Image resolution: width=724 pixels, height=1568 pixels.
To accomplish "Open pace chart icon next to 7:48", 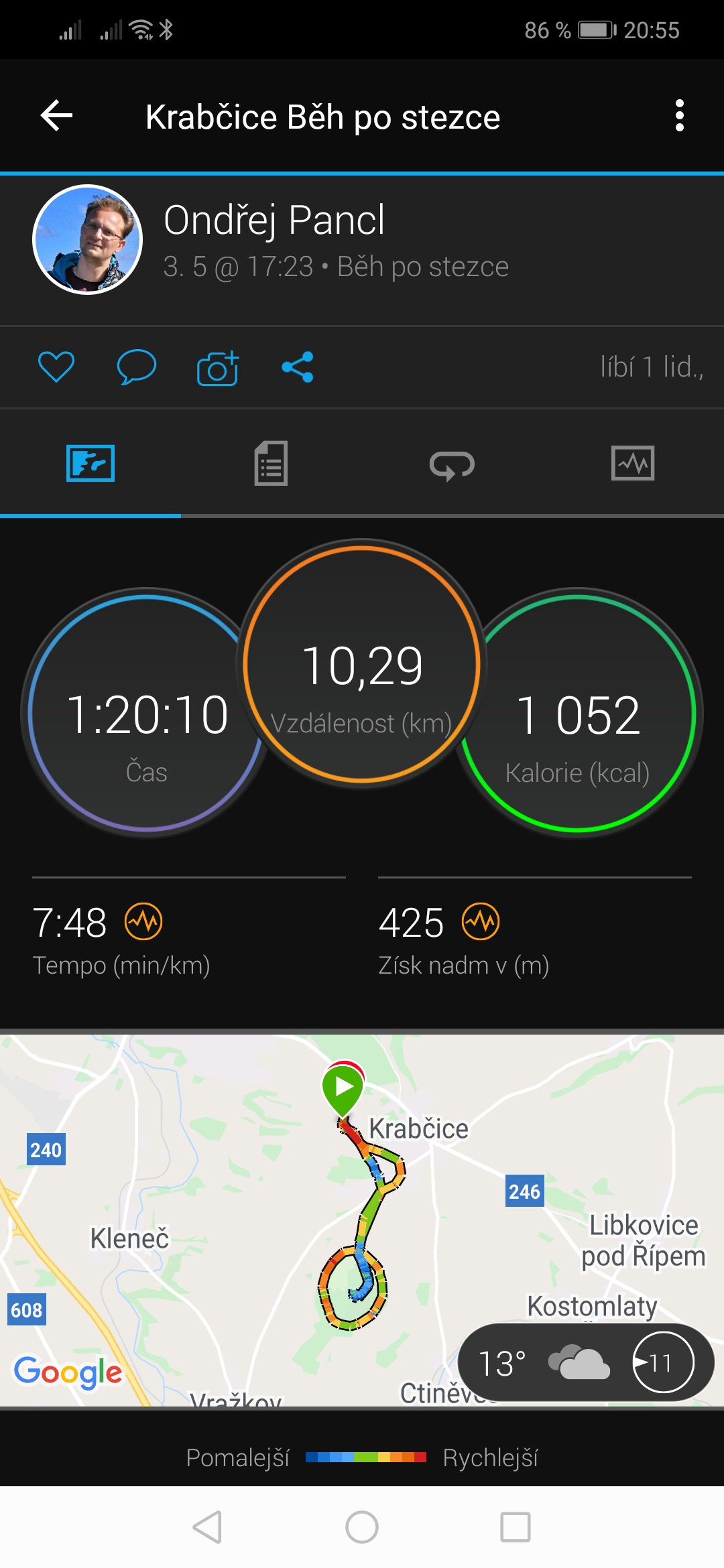I will point(143,921).
